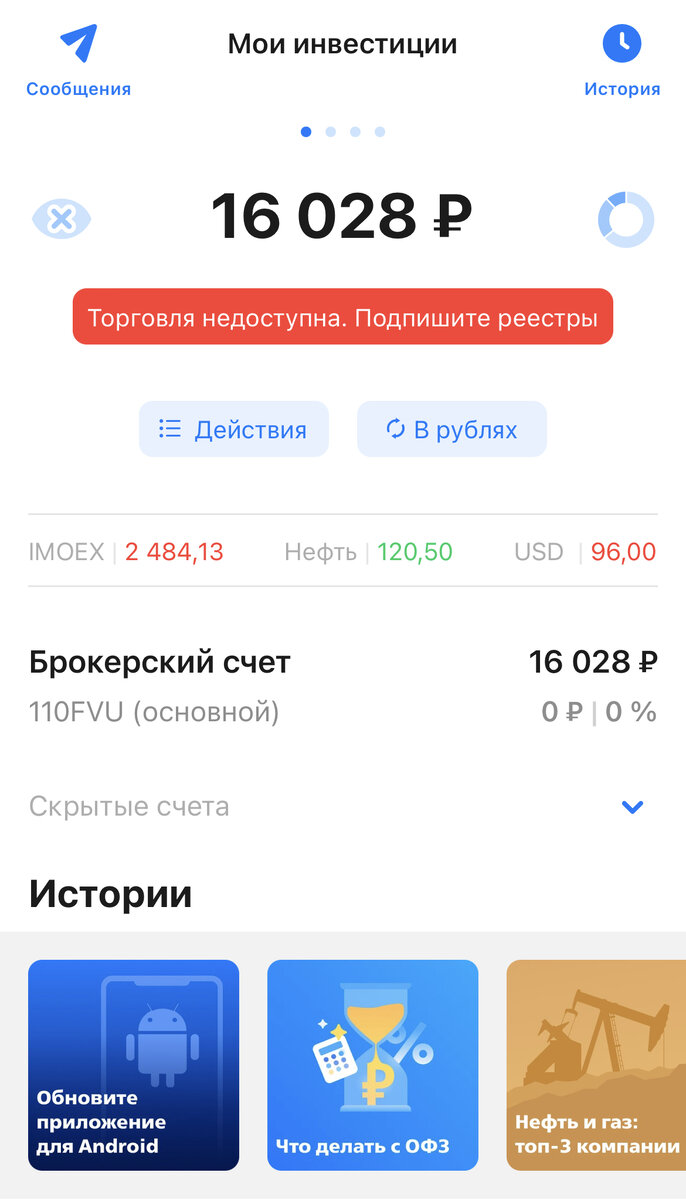
Task: Open the Обновите приложение для Android story
Action: [x=133, y=1065]
